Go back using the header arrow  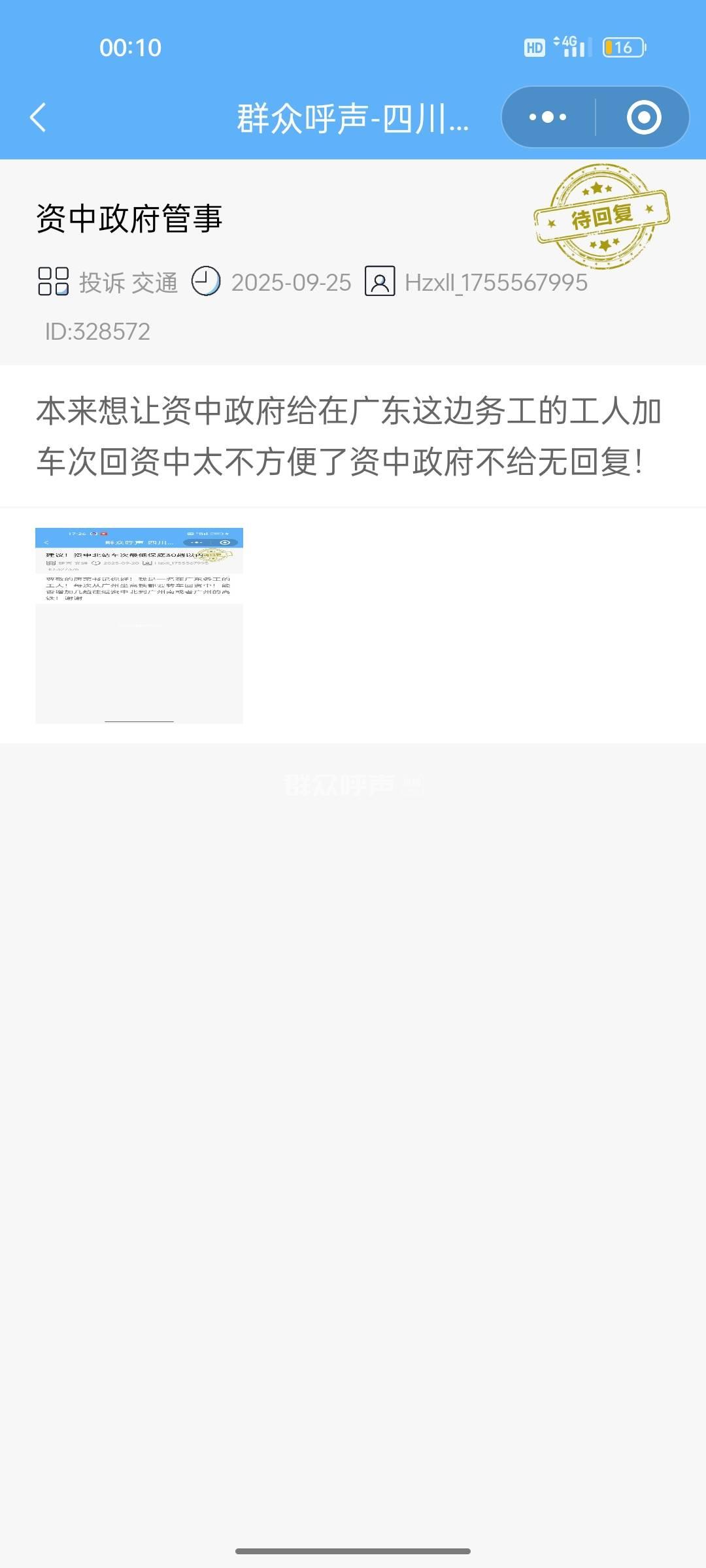pyautogui.click(x=38, y=118)
